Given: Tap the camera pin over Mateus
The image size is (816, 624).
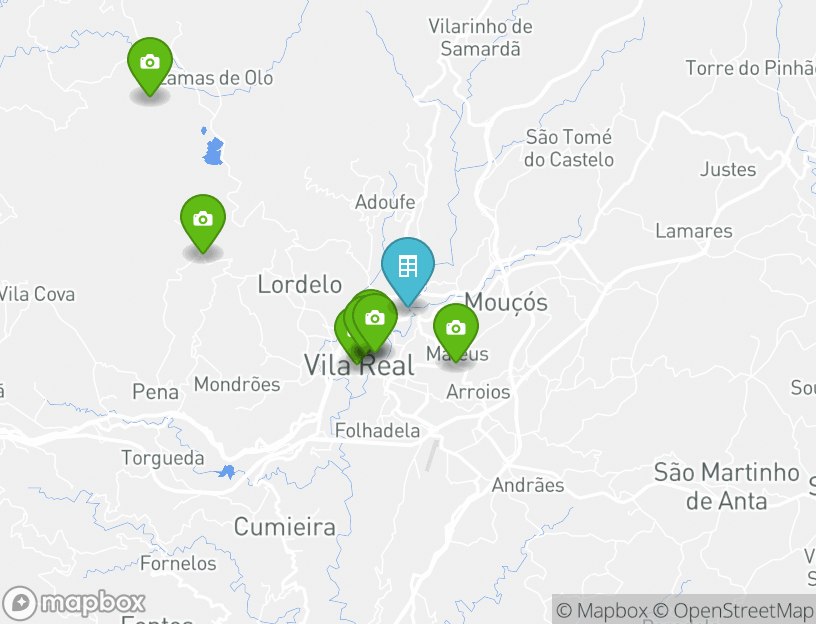Looking at the screenshot, I should 455,328.
